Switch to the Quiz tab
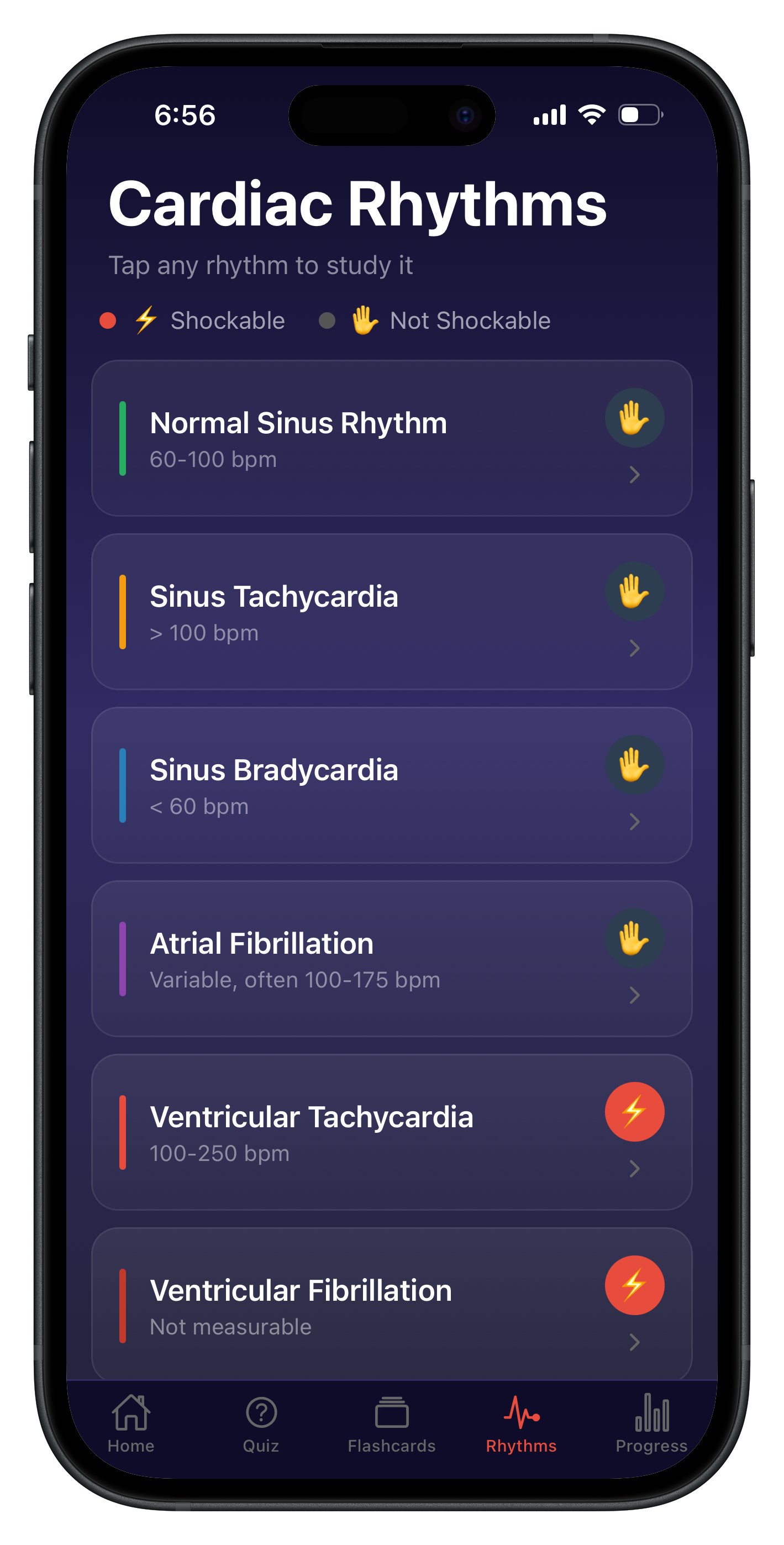The width and height of the screenshot is (784, 1545). tap(261, 1424)
